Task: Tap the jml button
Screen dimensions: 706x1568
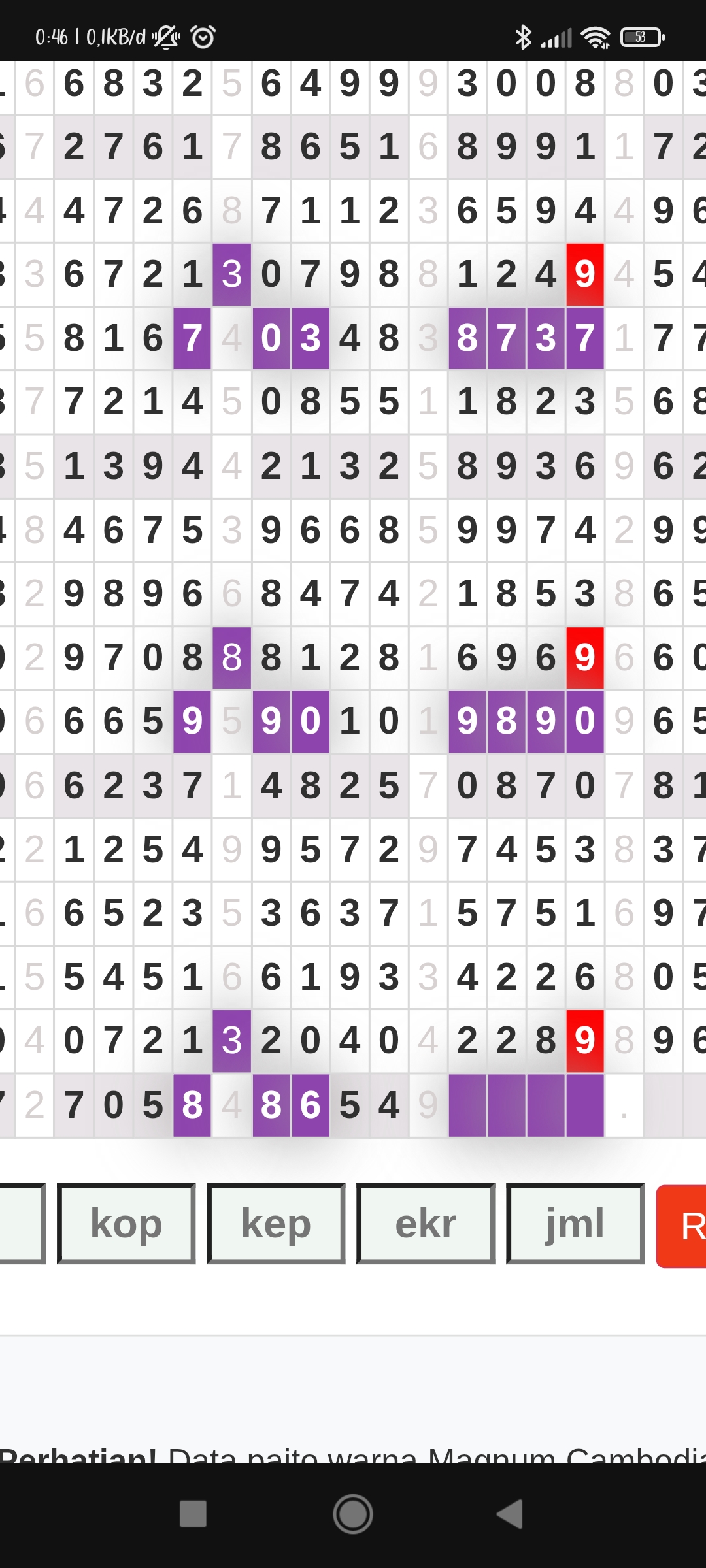Action: (575, 1223)
